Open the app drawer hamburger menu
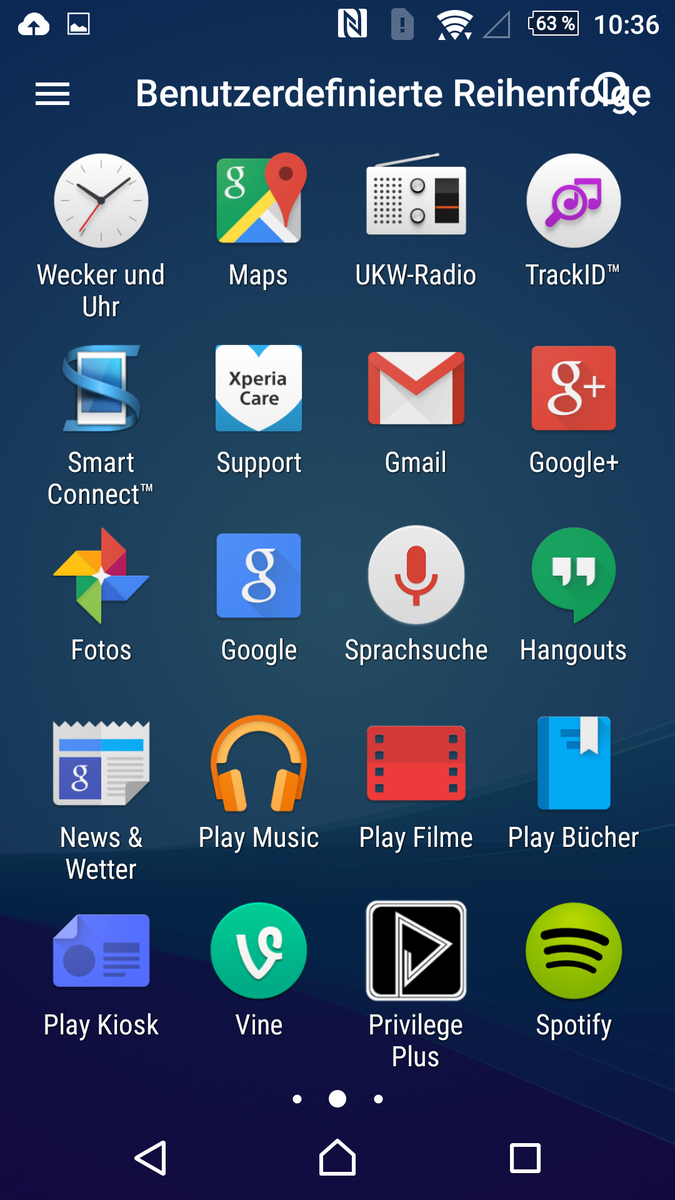This screenshot has width=675, height=1200. (x=53, y=94)
